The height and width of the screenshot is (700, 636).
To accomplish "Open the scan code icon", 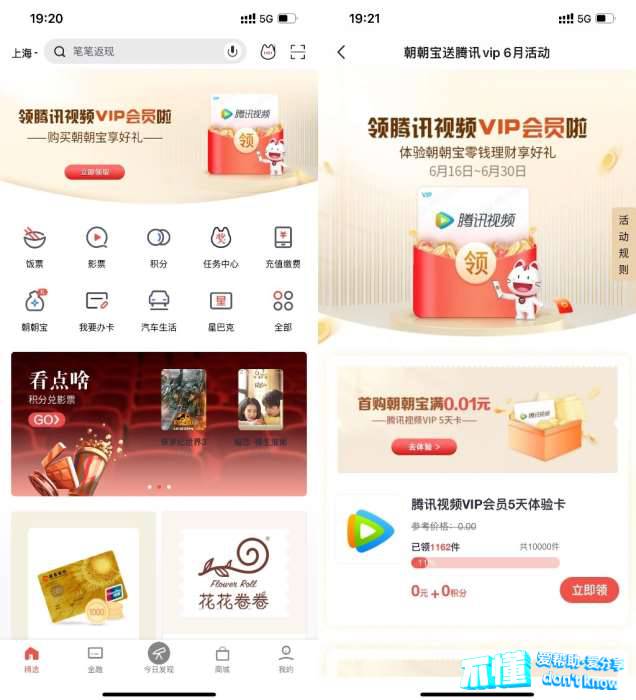I will pos(297,52).
